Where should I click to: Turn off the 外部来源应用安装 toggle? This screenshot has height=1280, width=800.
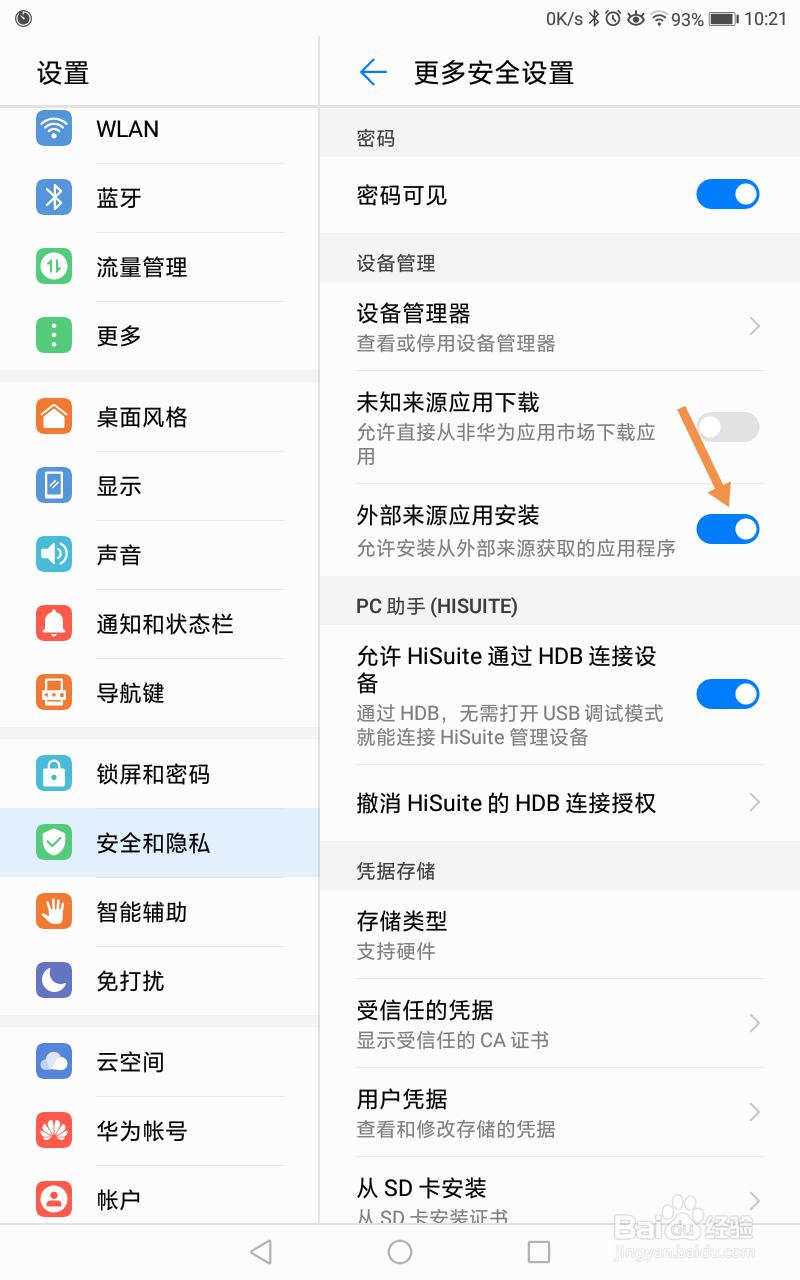point(728,528)
